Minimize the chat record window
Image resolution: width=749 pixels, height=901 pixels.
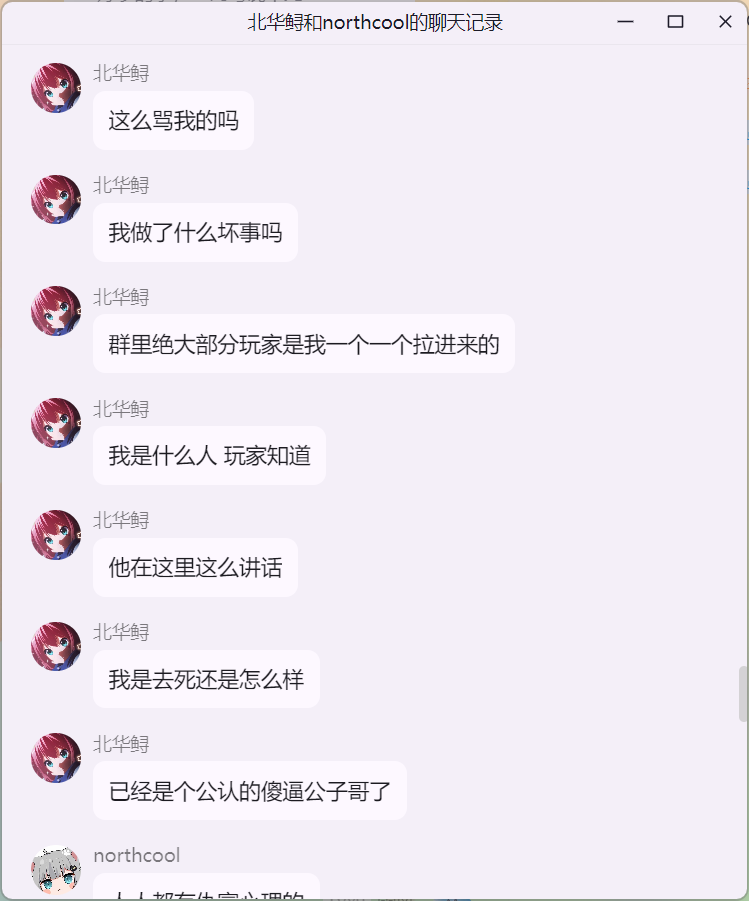coord(626,22)
